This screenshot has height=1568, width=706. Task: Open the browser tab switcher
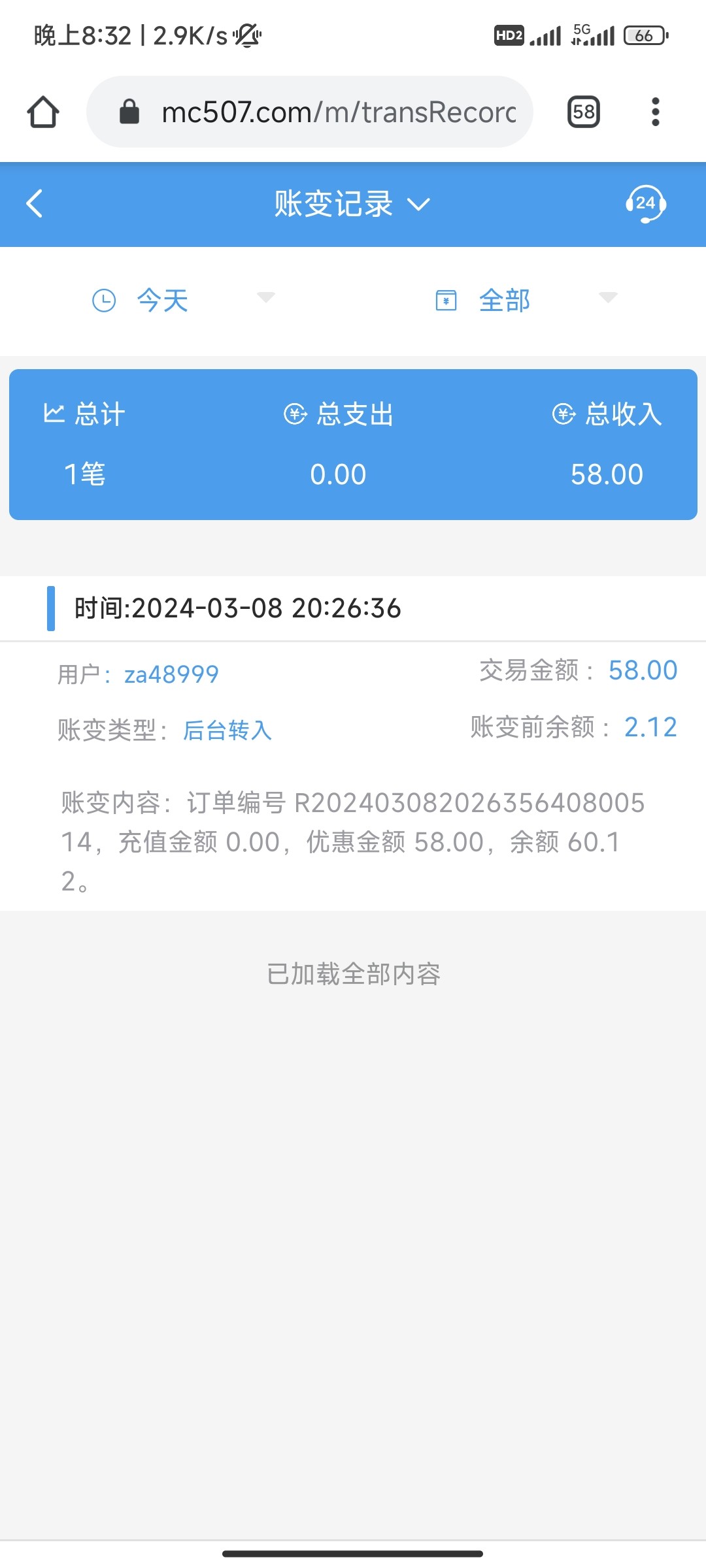coord(583,112)
